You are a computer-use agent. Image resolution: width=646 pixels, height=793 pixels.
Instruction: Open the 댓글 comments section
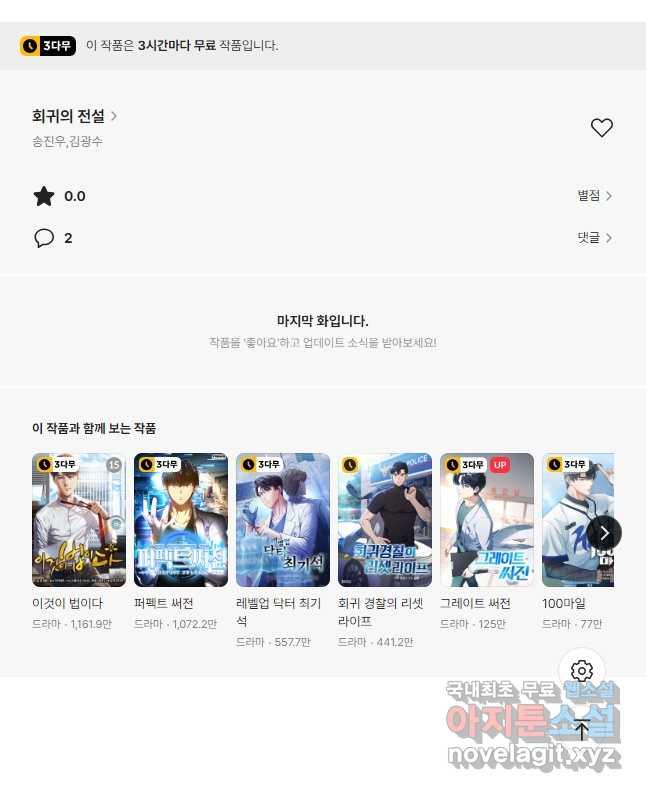[594, 238]
